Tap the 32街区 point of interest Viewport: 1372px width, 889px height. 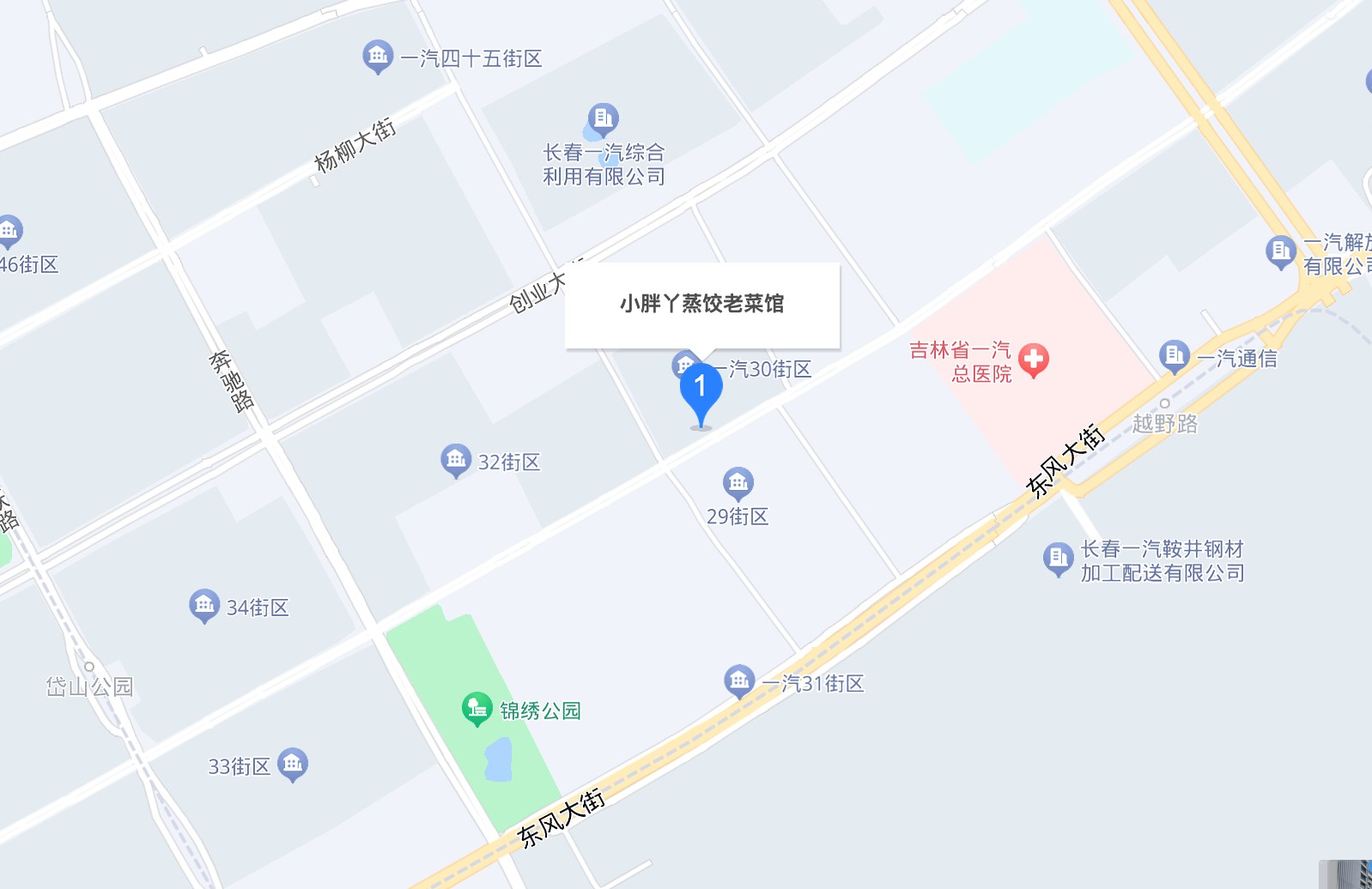point(456,460)
